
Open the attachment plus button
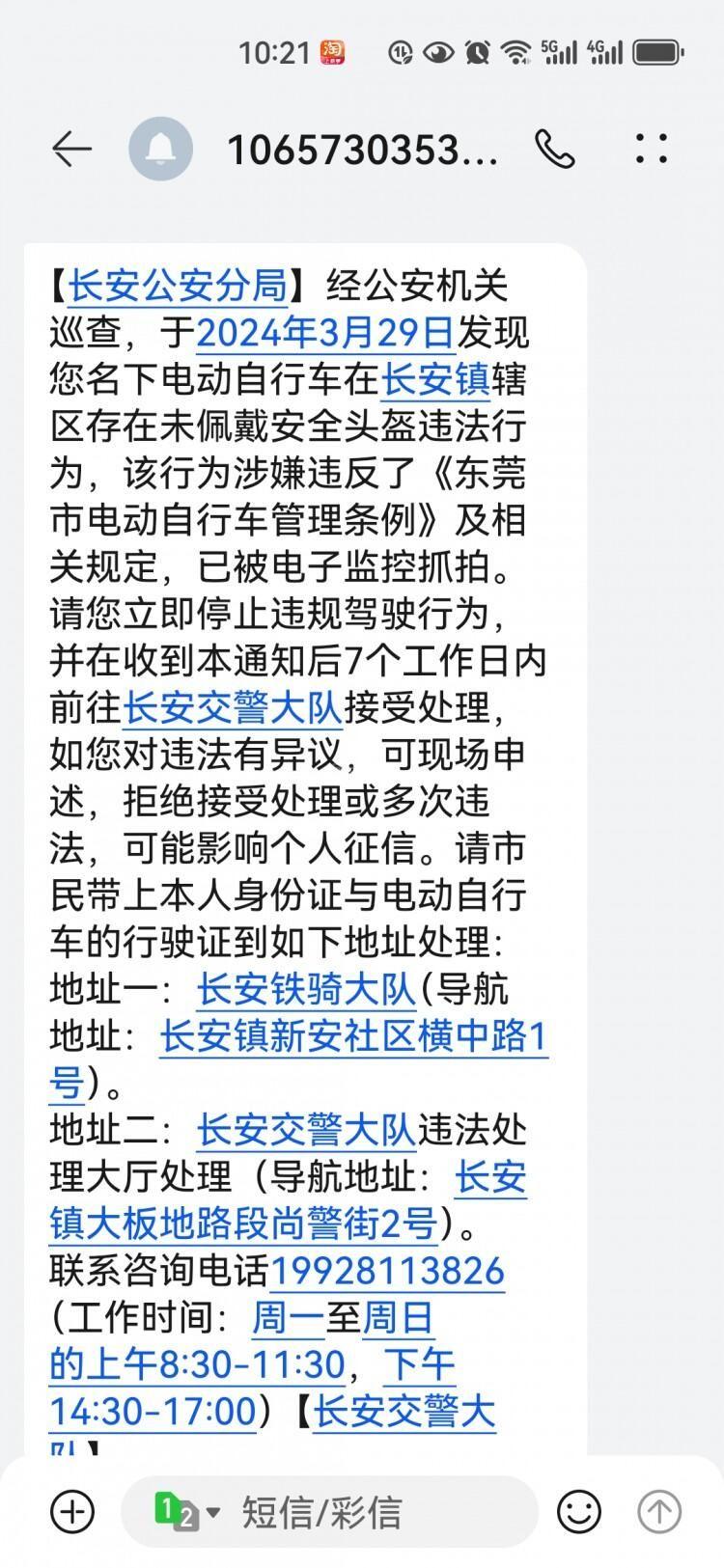(72, 1511)
